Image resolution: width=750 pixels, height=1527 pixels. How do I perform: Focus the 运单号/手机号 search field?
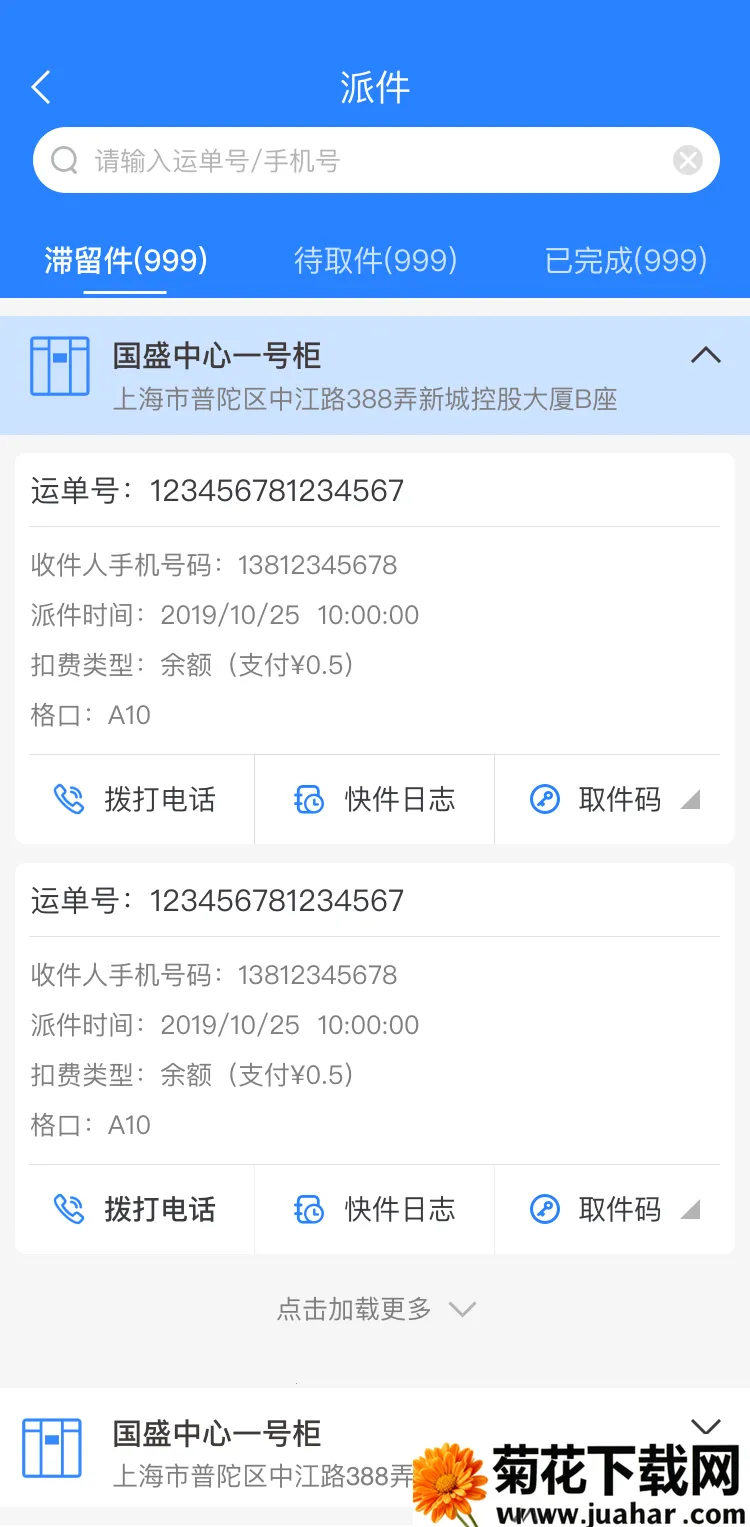(x=370, y=160)
